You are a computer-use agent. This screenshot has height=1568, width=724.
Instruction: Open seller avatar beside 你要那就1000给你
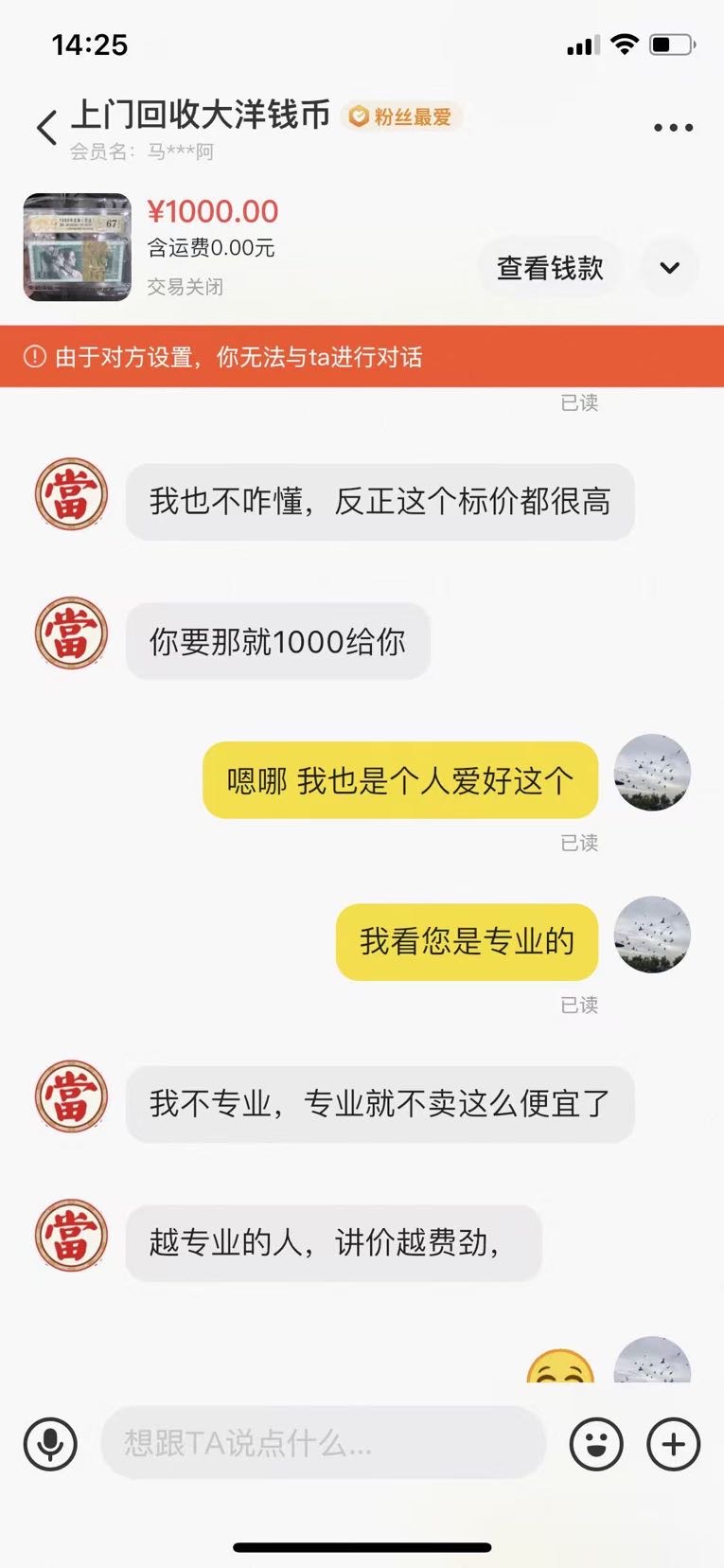pos(71,633)
